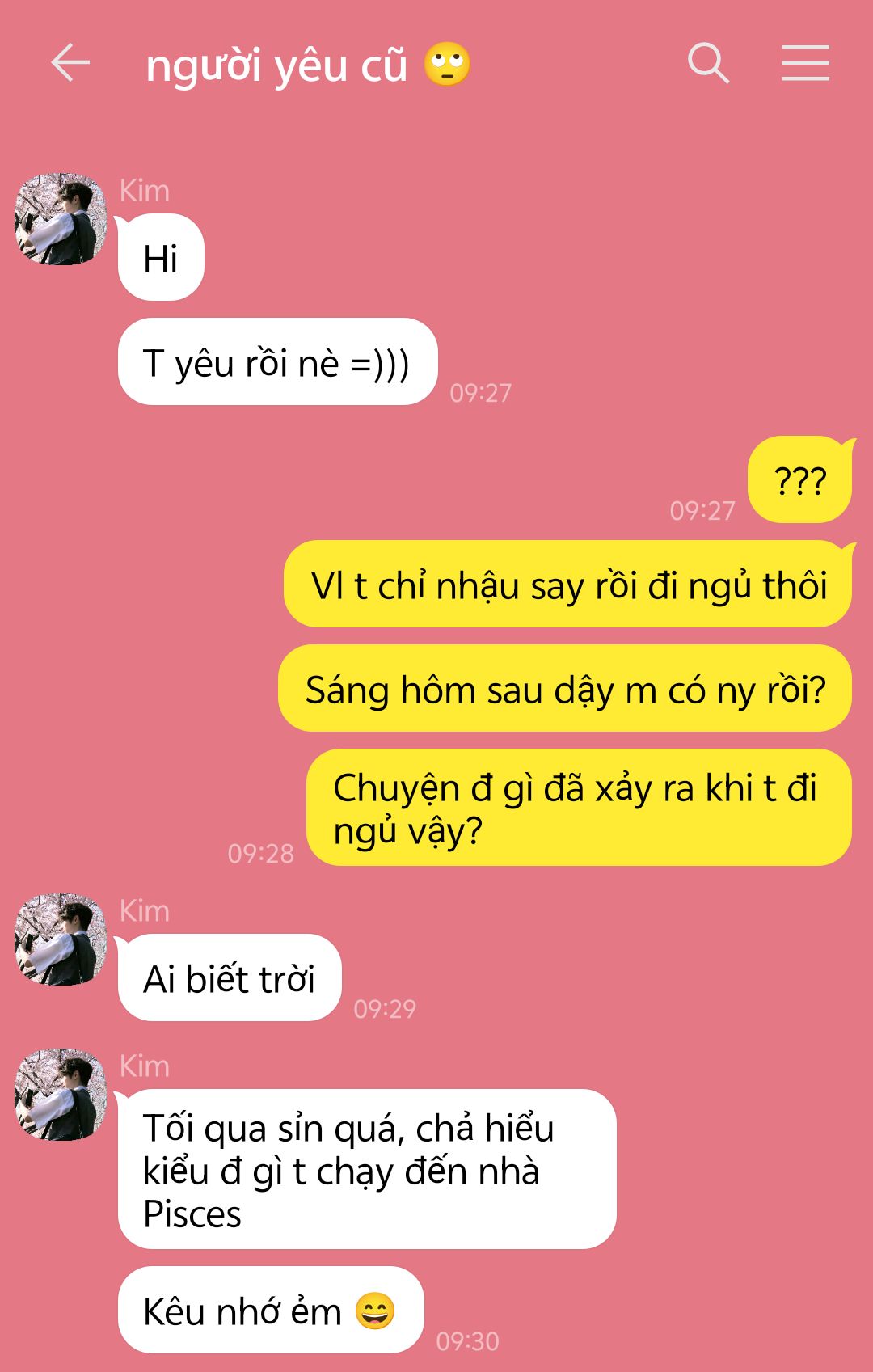Viewport: 873px width, 1372px height.
Task: View Kim's profile picture beside Tối qua sỉn quá
Action: [x=61, y=1094]
